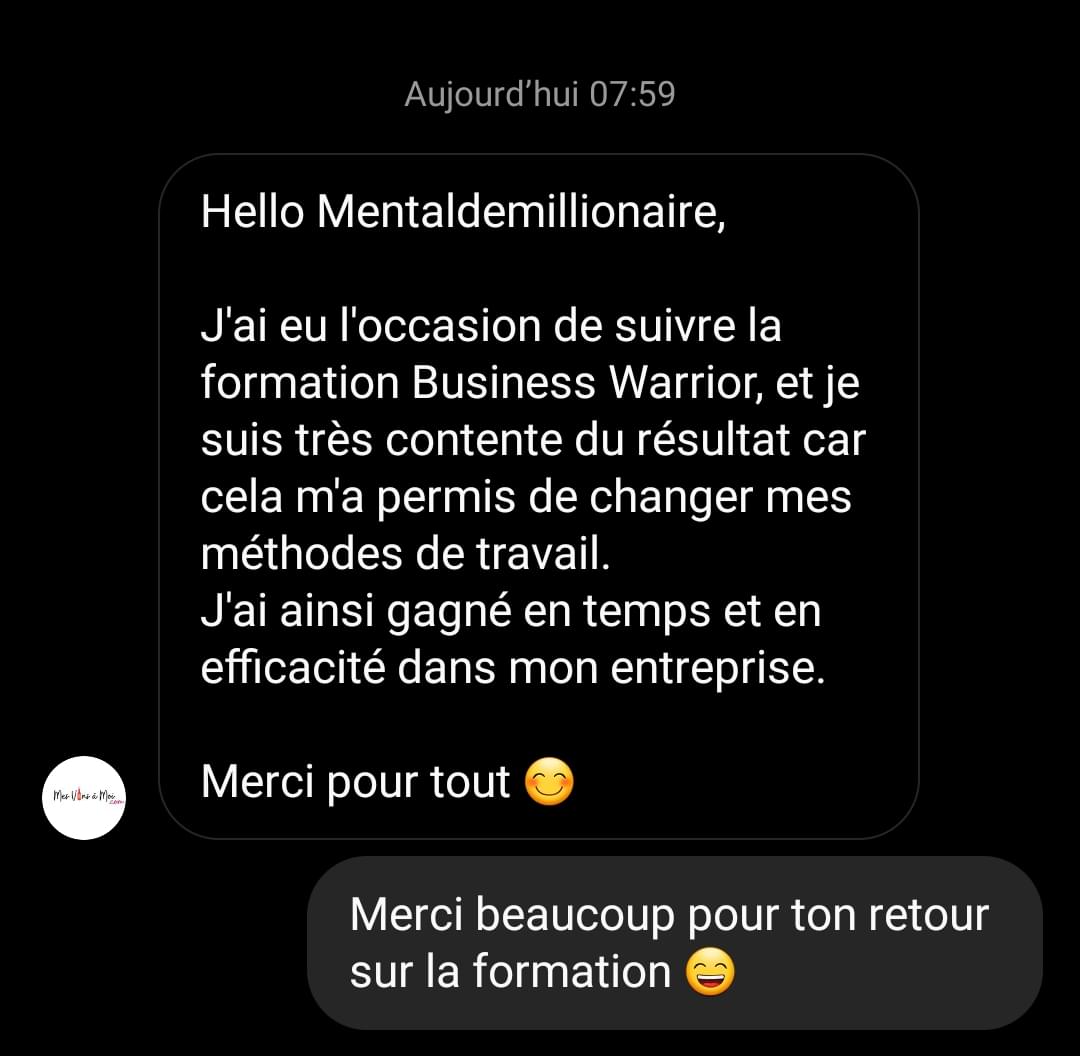Open the sender's profile picture avatar
The height and width of the screenshot is (1056, 1080).
tap(84, 797)
